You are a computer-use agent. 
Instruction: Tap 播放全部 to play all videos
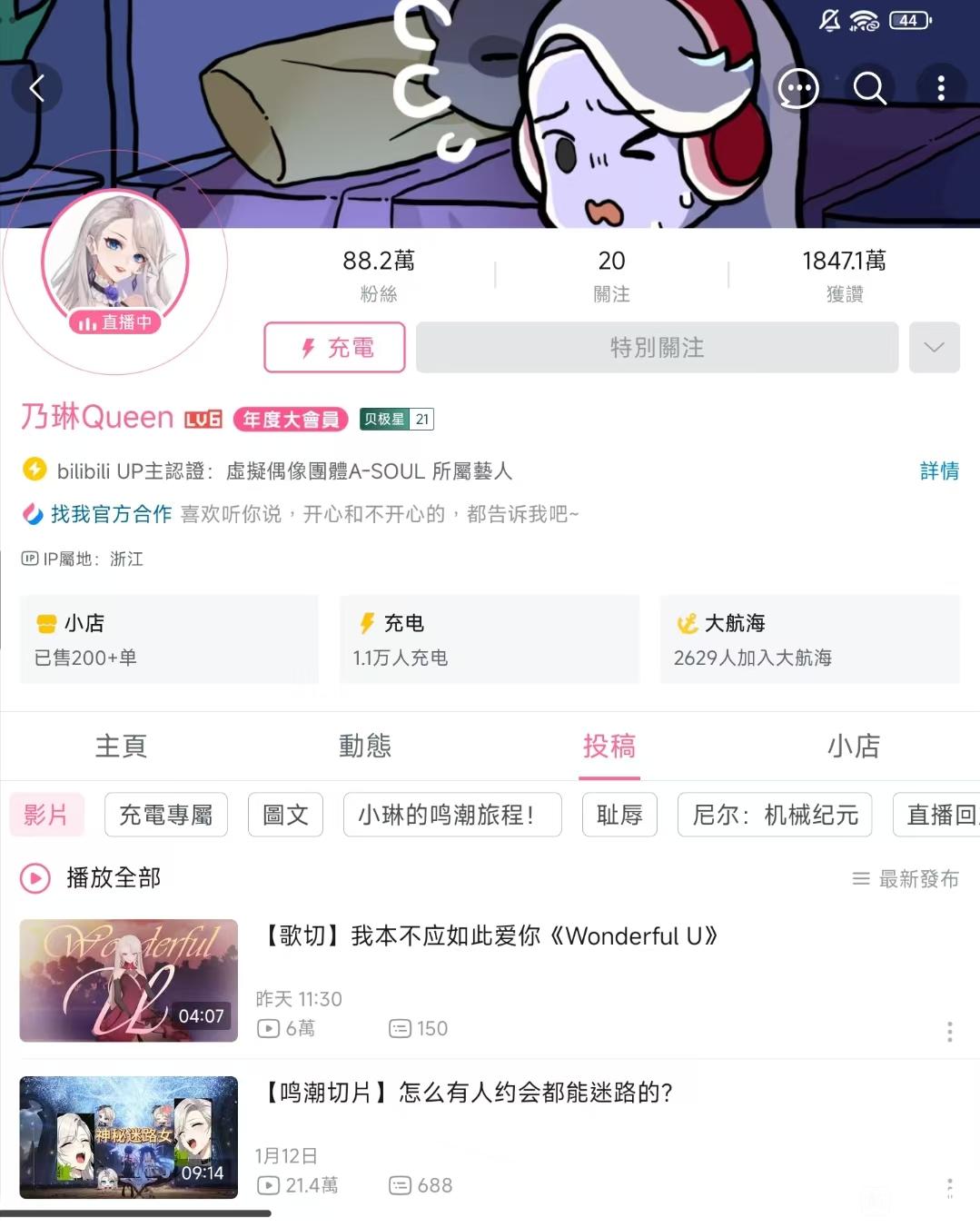[x=92, y=878]
